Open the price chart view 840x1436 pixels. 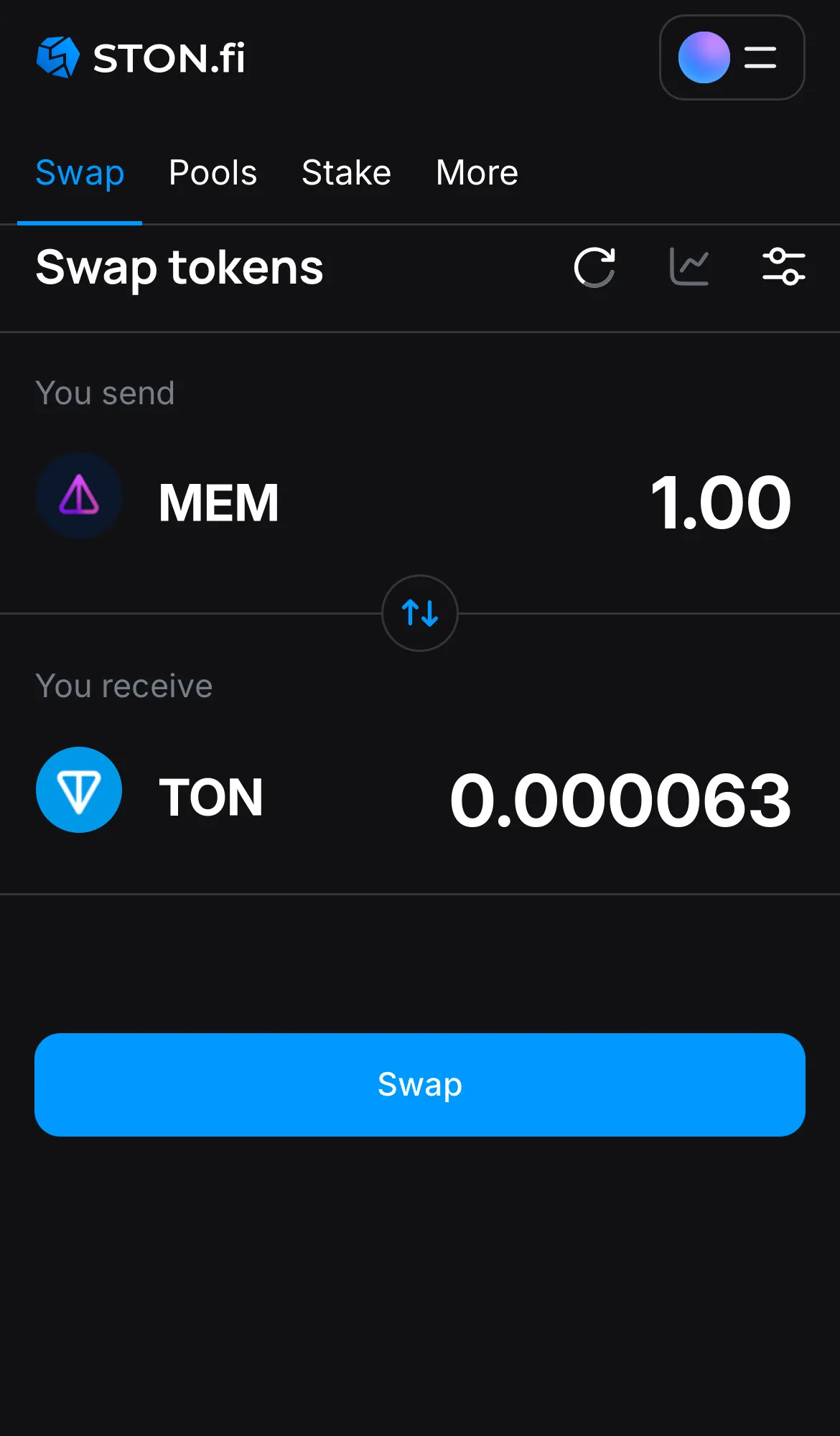click(689, 267)
